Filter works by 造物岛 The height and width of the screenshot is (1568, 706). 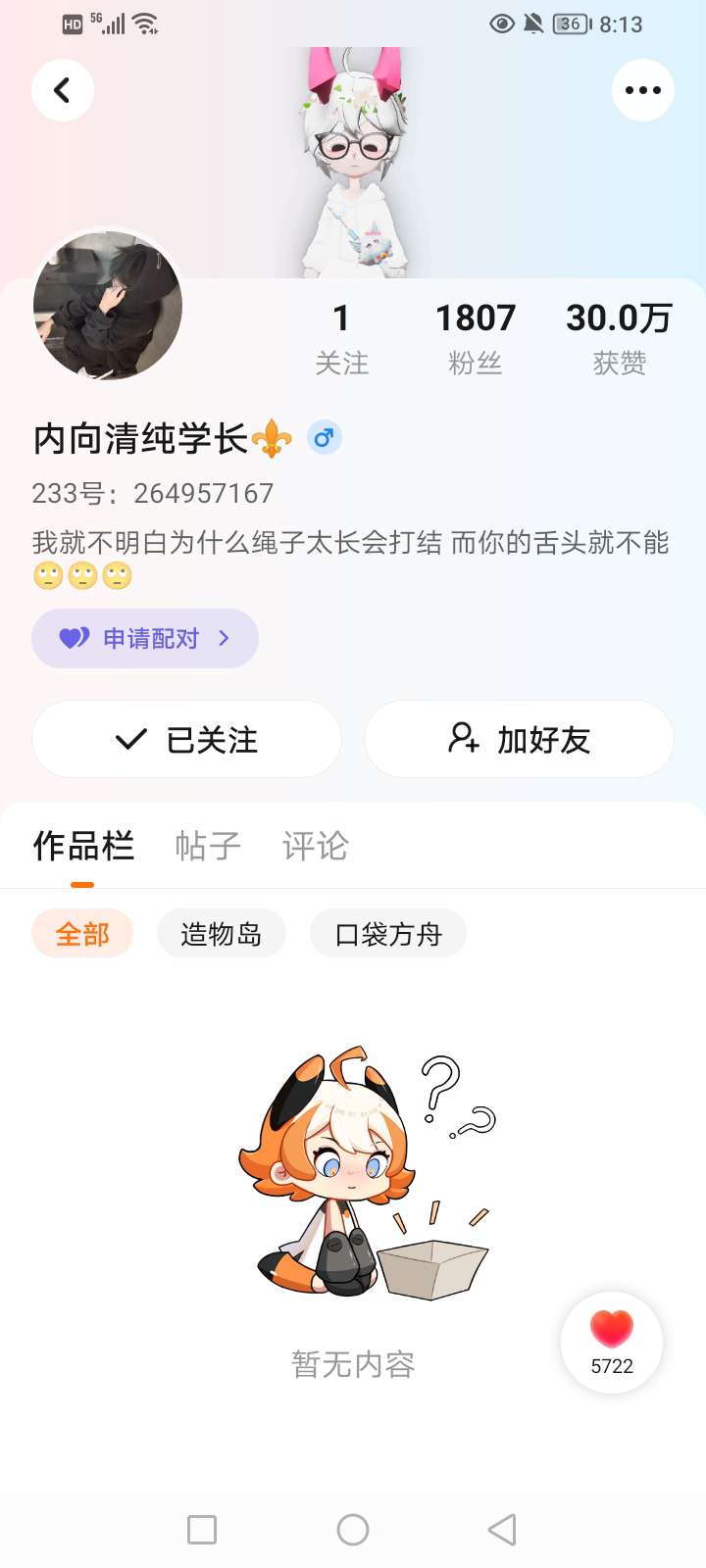point(222,934)
